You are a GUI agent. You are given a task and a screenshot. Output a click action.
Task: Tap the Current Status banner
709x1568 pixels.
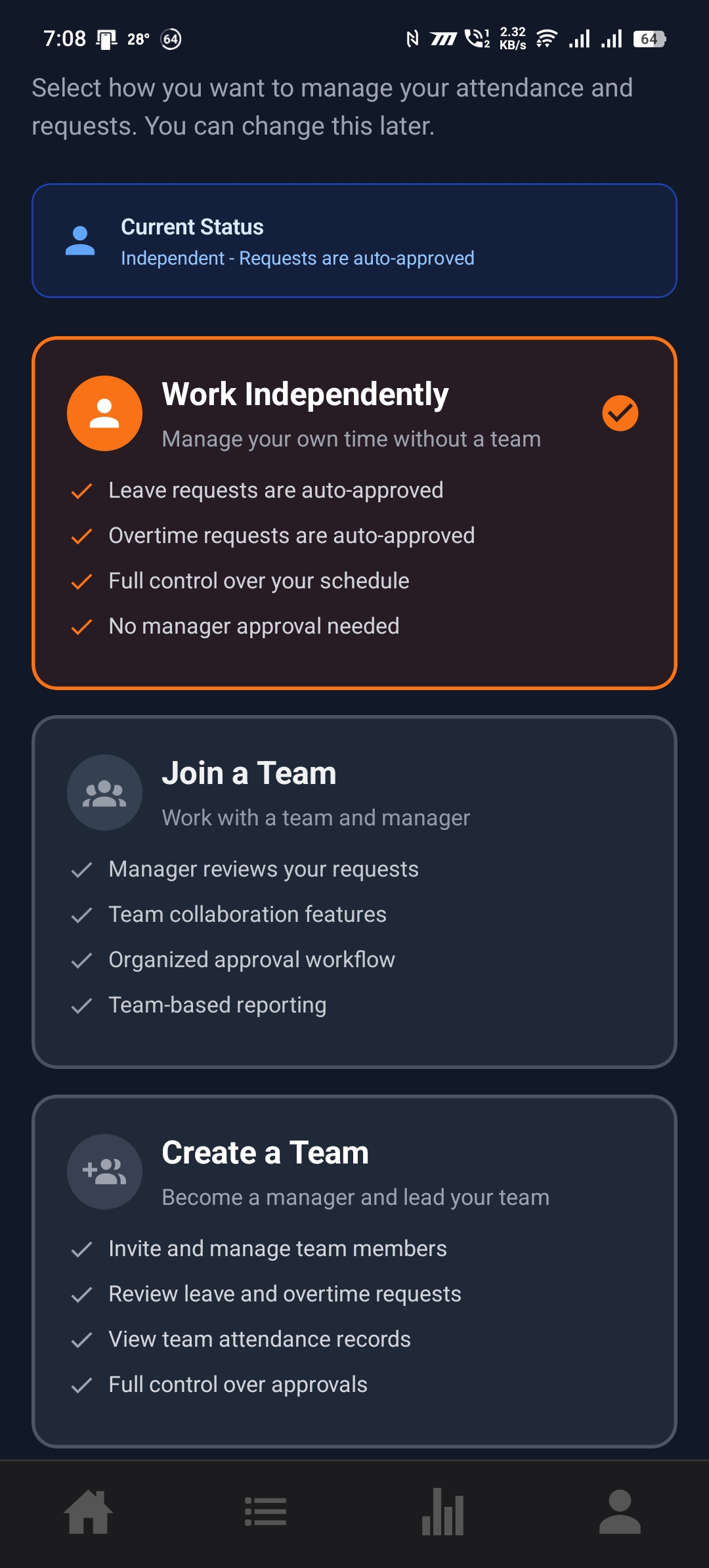click(x=354, y=240)
